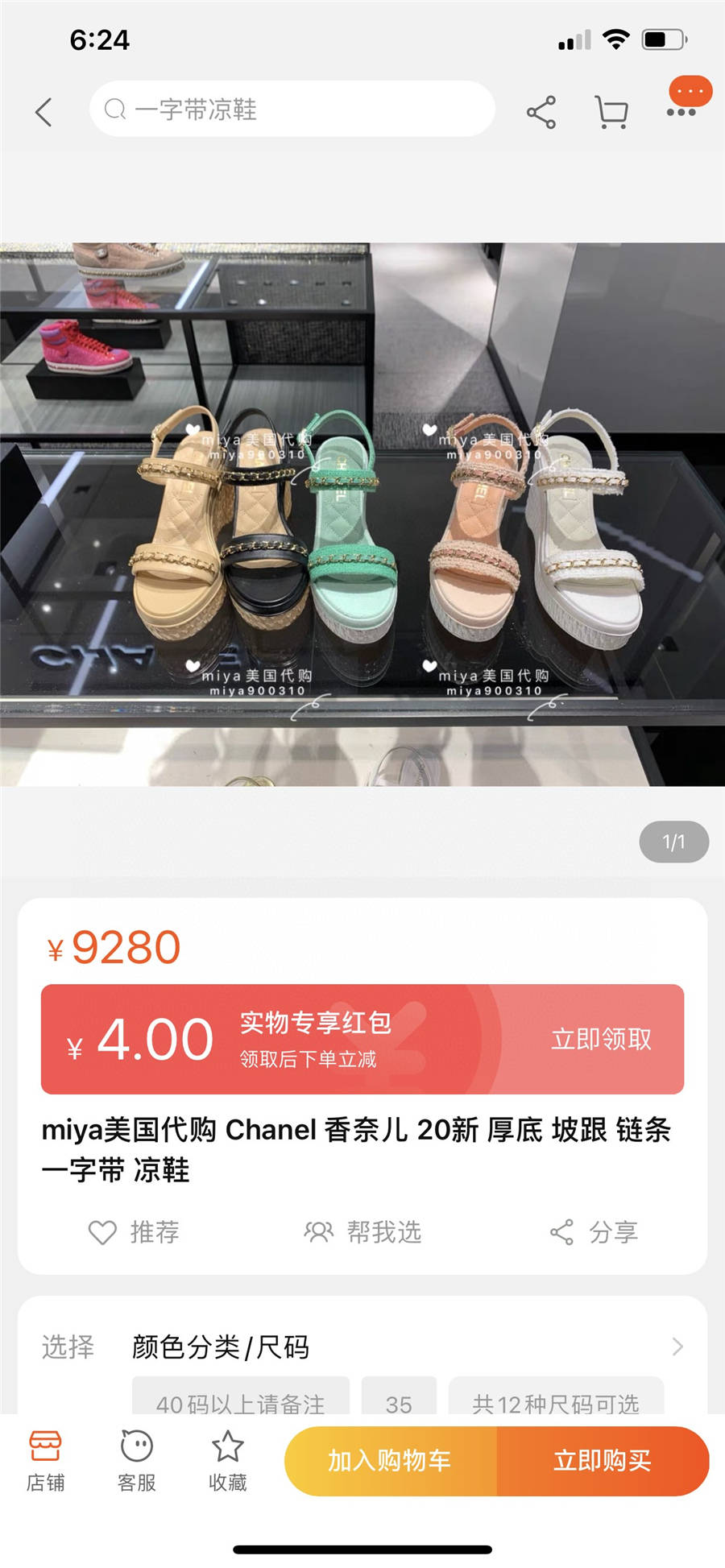Expand 颜色分类/尺码 selection row
The width and height of the screenshot is (725, 1568).
(x=403, y=1347)
